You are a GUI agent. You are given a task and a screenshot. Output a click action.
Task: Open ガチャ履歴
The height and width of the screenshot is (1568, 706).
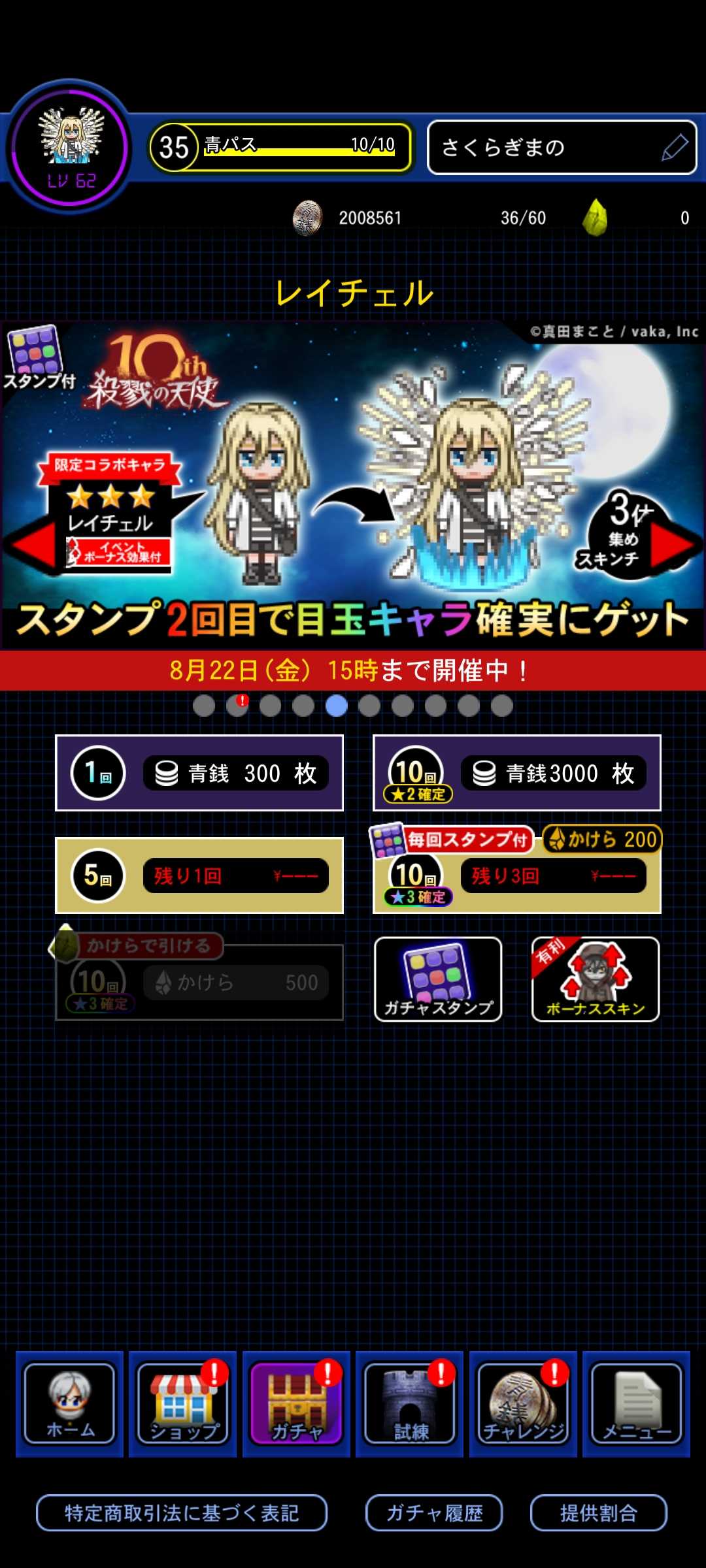[x=434, y=1512]
